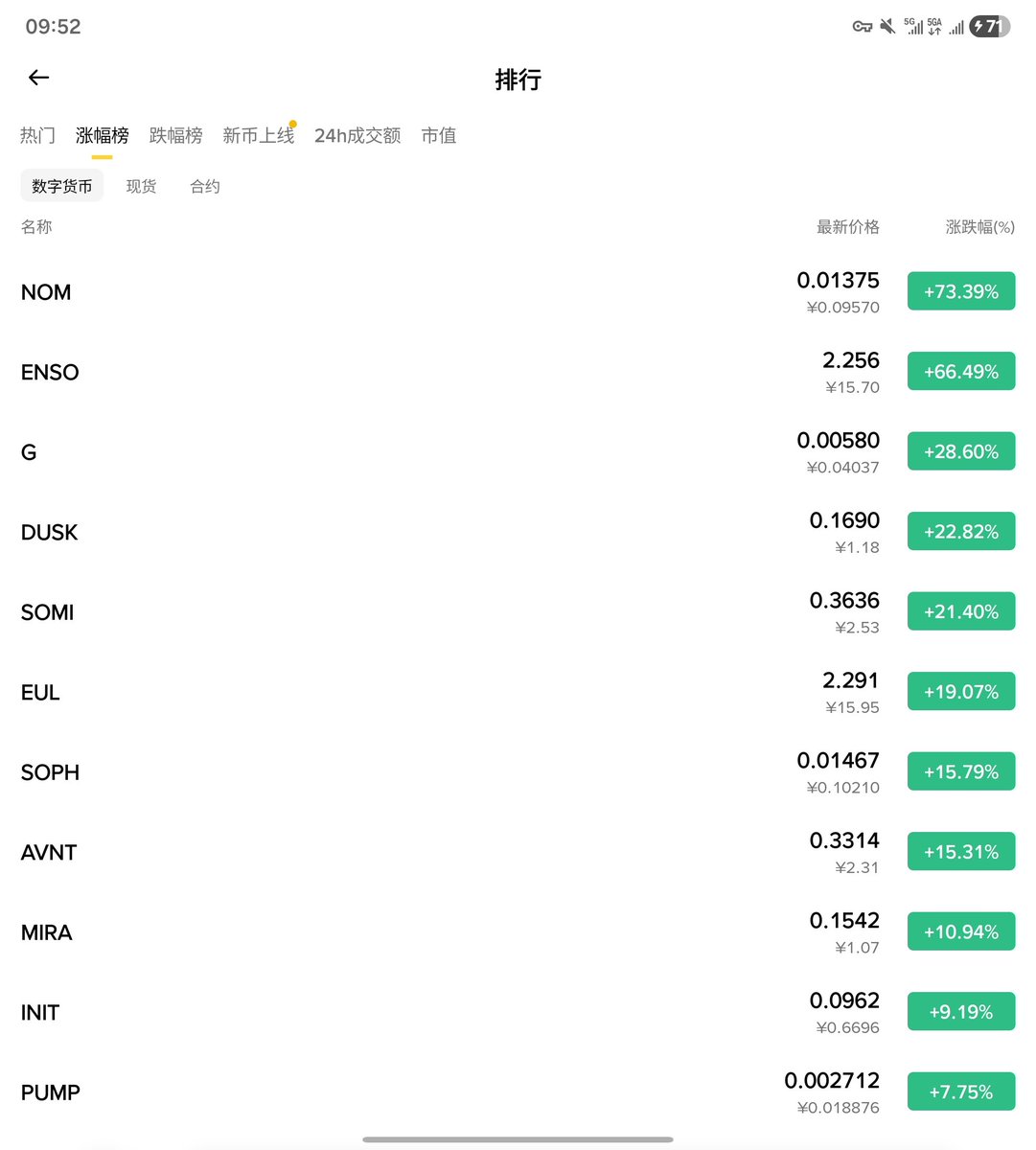
Task: Sort by 涨跌幅(%) column
Action: tap(979, 227)
